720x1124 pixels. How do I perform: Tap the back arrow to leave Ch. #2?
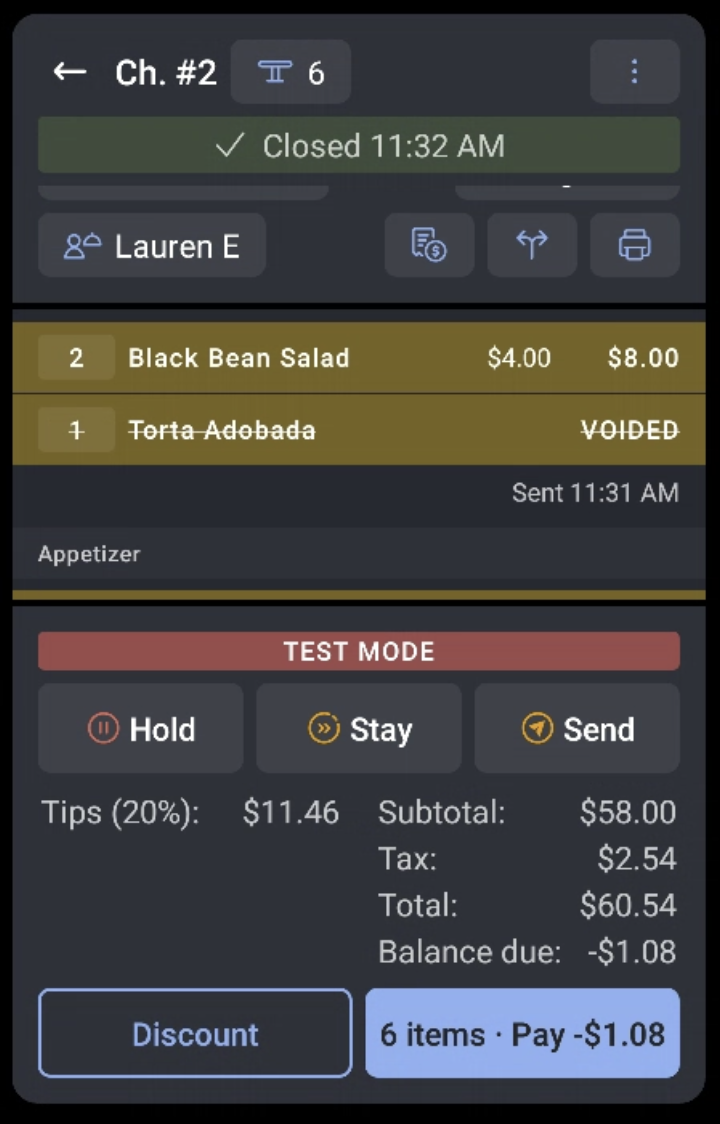click(x=69, y=71)
